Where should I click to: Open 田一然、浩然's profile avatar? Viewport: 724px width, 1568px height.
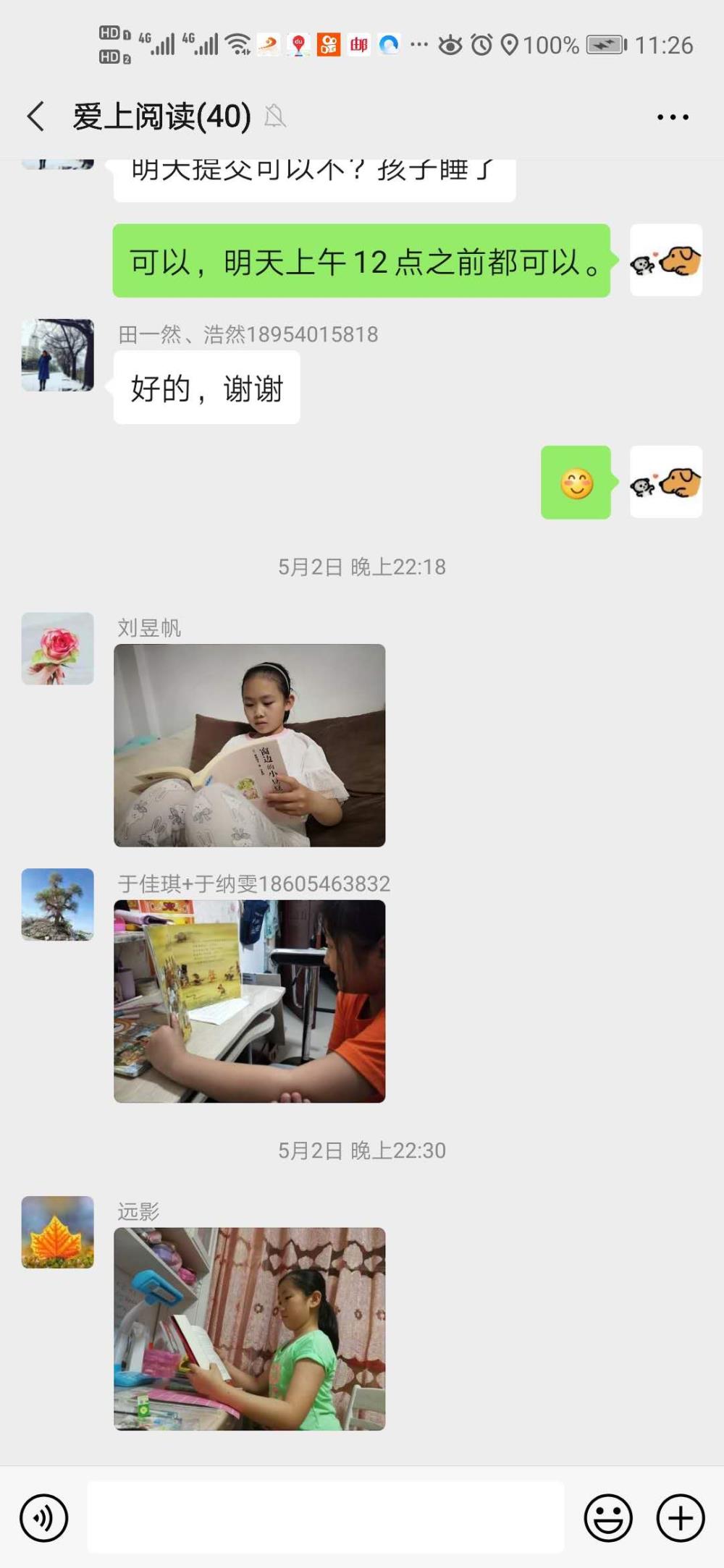pos(58,355)
